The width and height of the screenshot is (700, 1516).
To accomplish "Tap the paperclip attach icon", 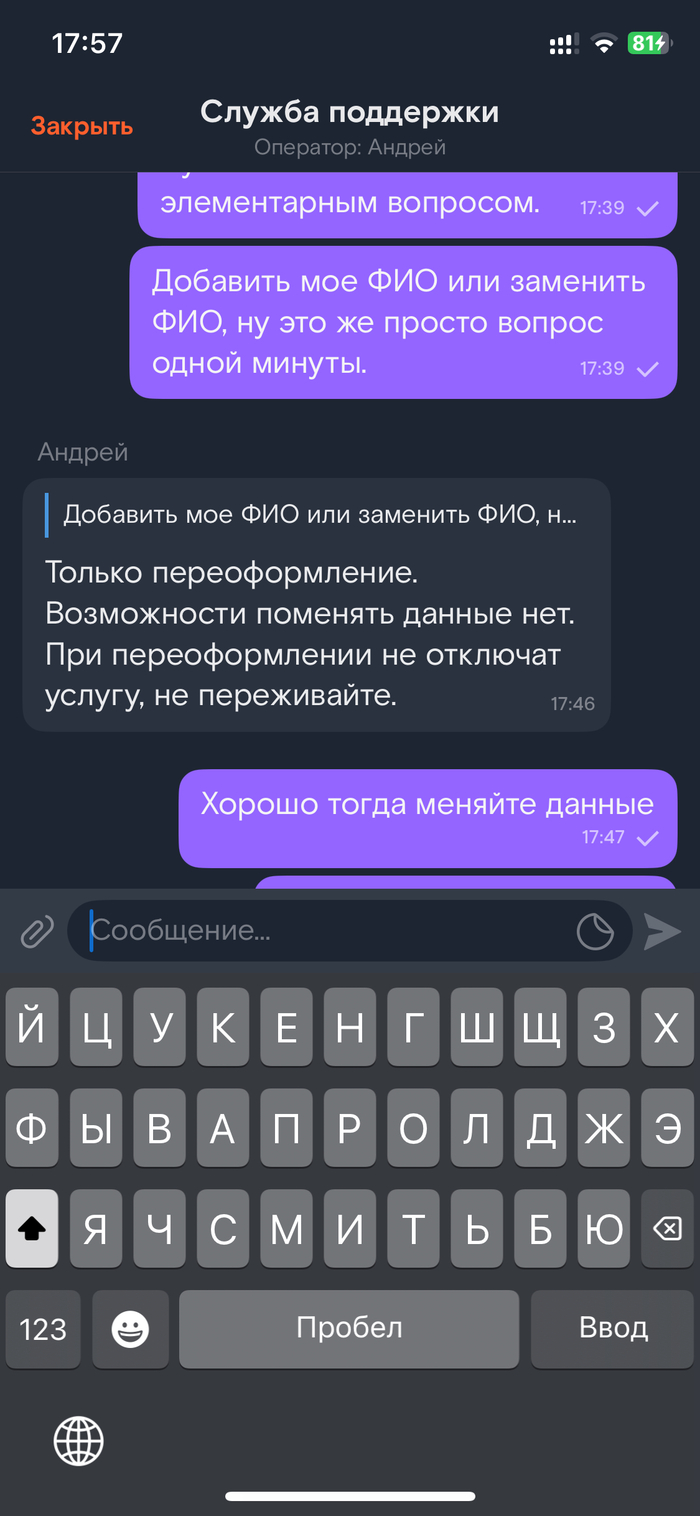I will [x=37, y=932].
